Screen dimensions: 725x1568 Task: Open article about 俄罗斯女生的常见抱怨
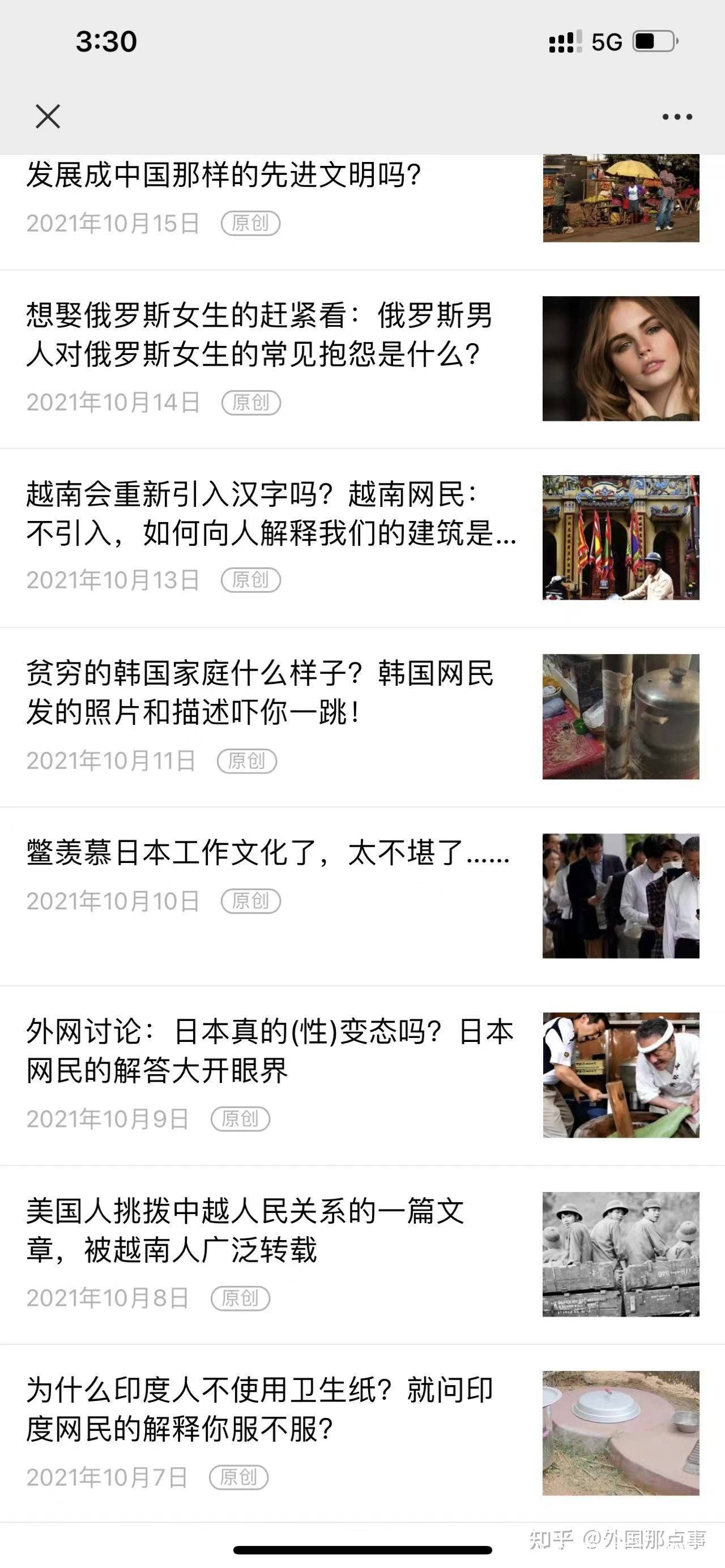pos(259,335)
